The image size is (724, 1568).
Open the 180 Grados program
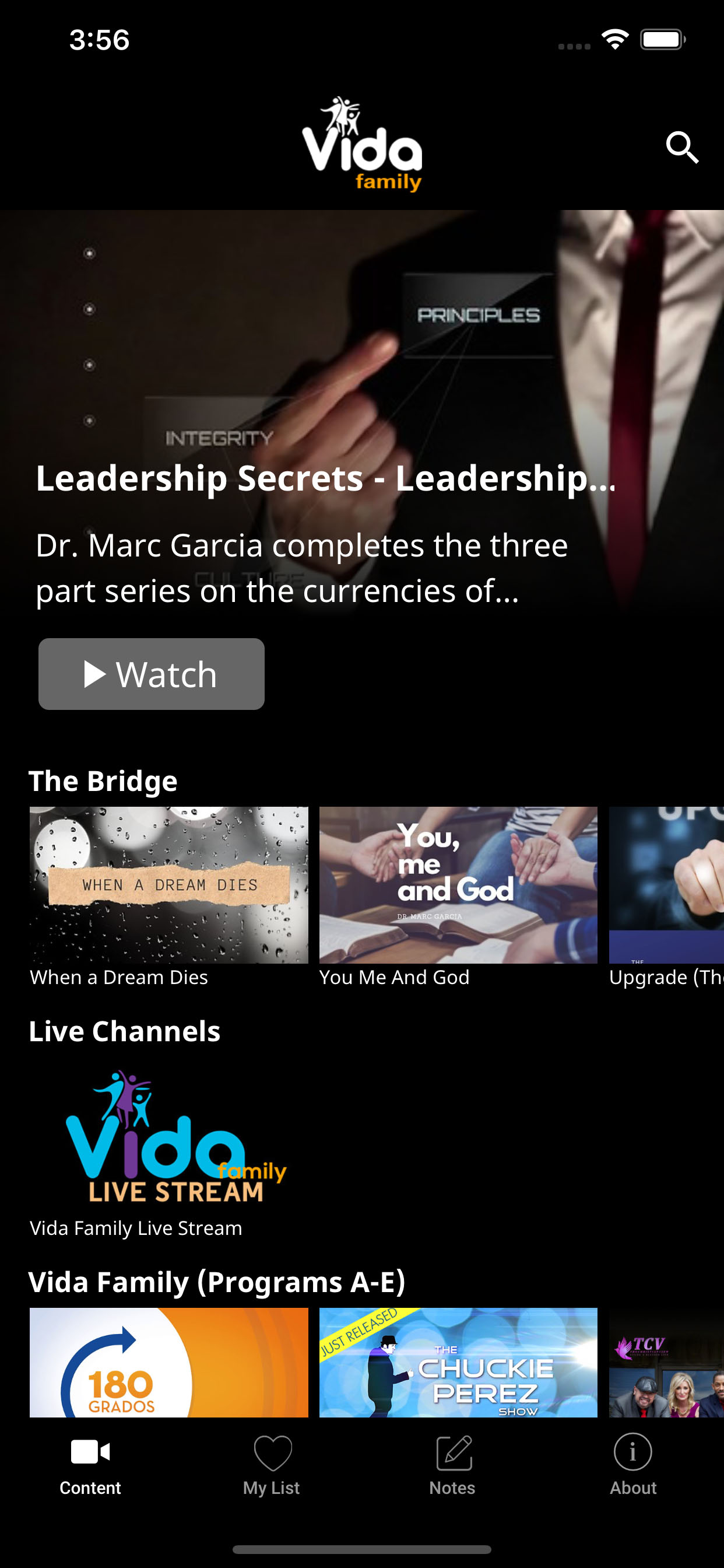pyautogui.click(x=169, y=1362)
